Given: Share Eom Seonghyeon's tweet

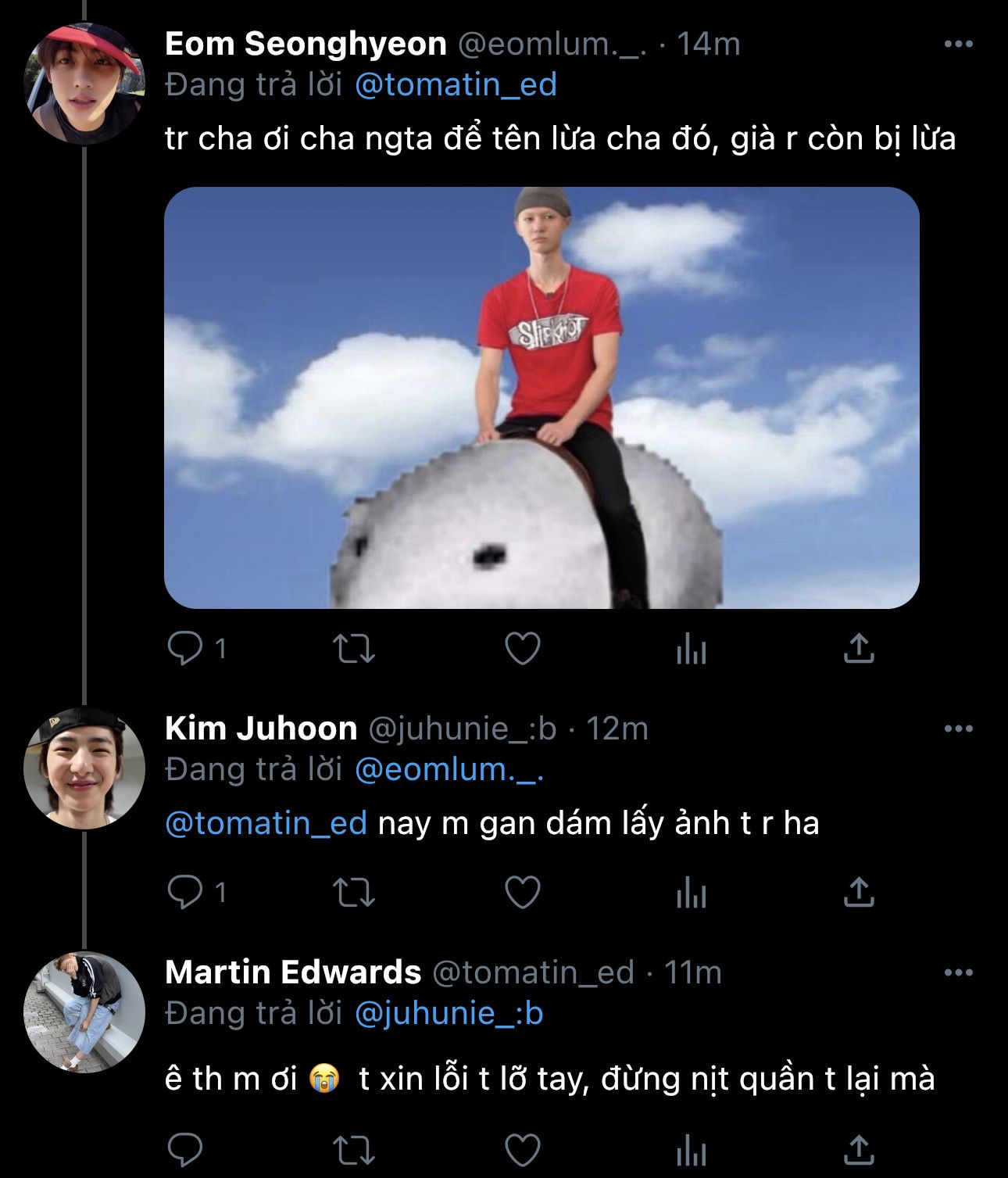Looking at the screenshot, I should (859, 649).
